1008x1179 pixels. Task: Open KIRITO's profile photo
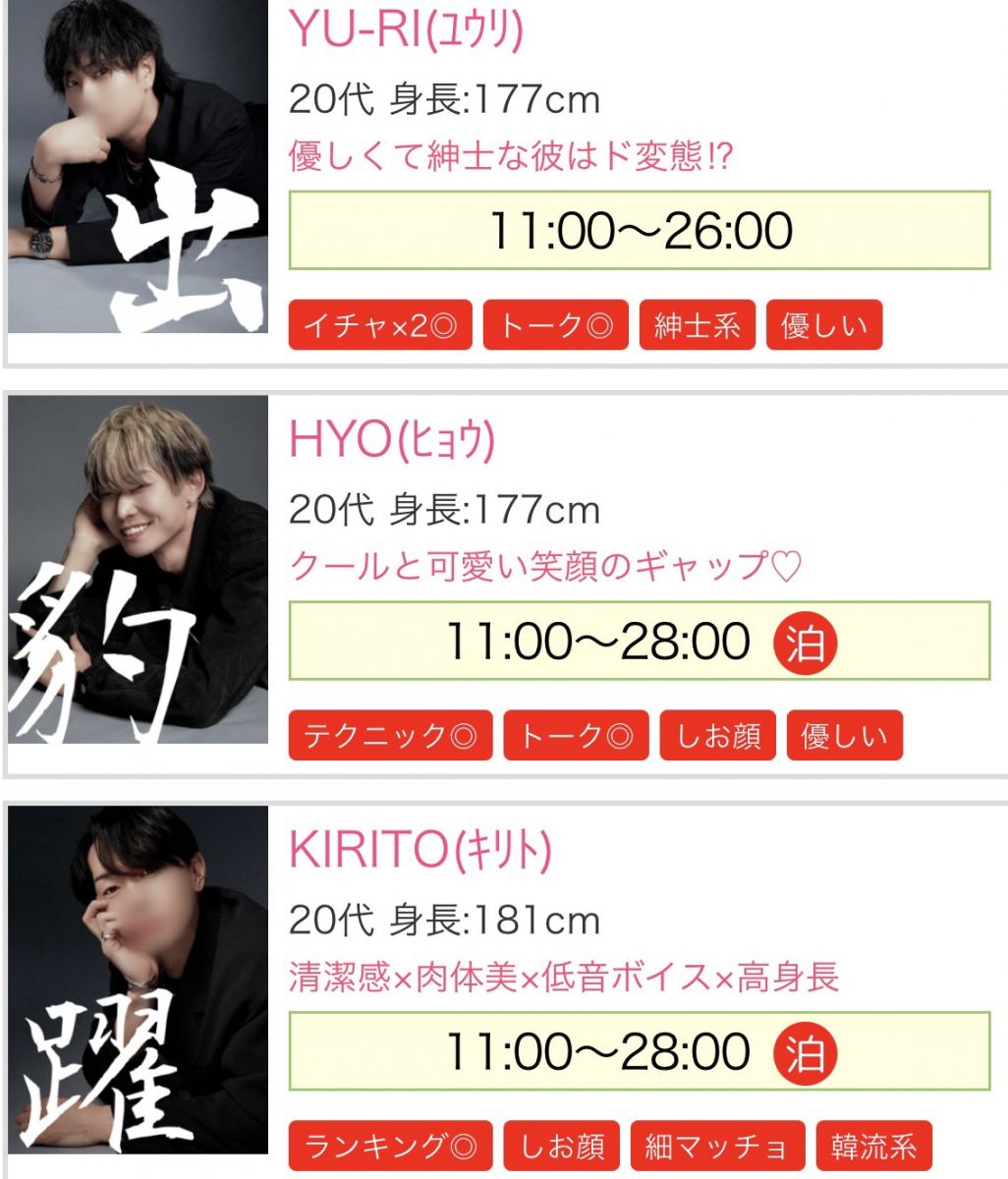[x=138, y=980]
